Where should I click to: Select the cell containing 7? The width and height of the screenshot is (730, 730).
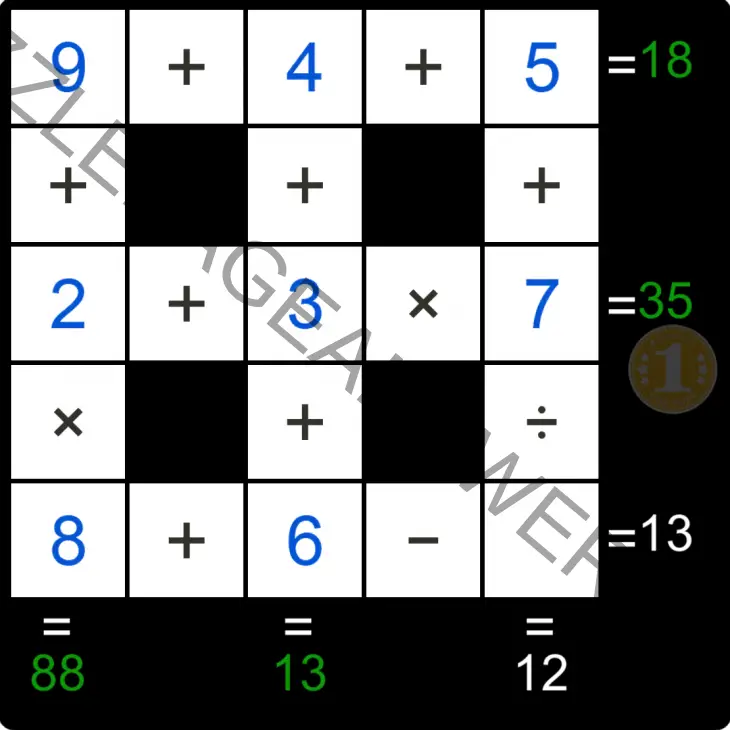541,304
